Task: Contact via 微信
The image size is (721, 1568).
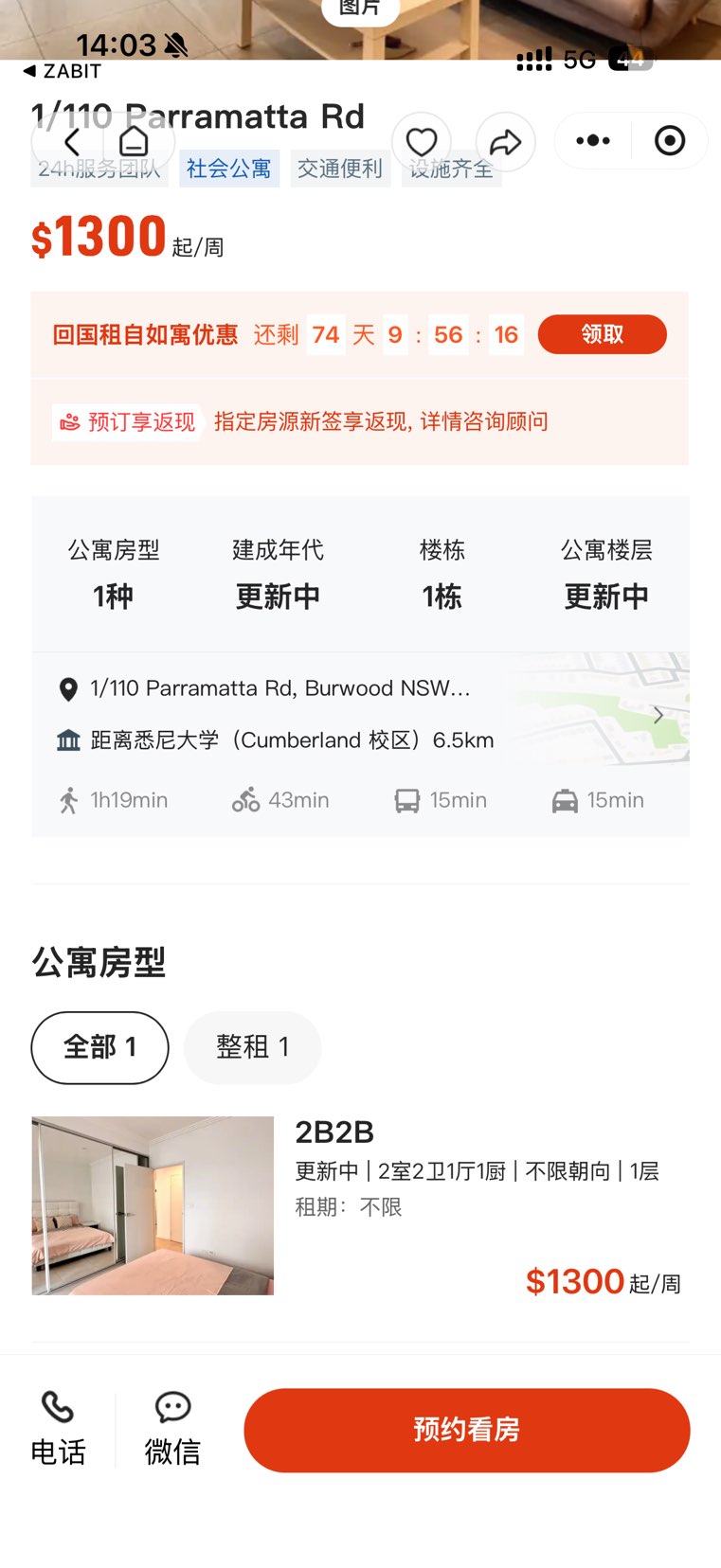Action: (172, 1429)
